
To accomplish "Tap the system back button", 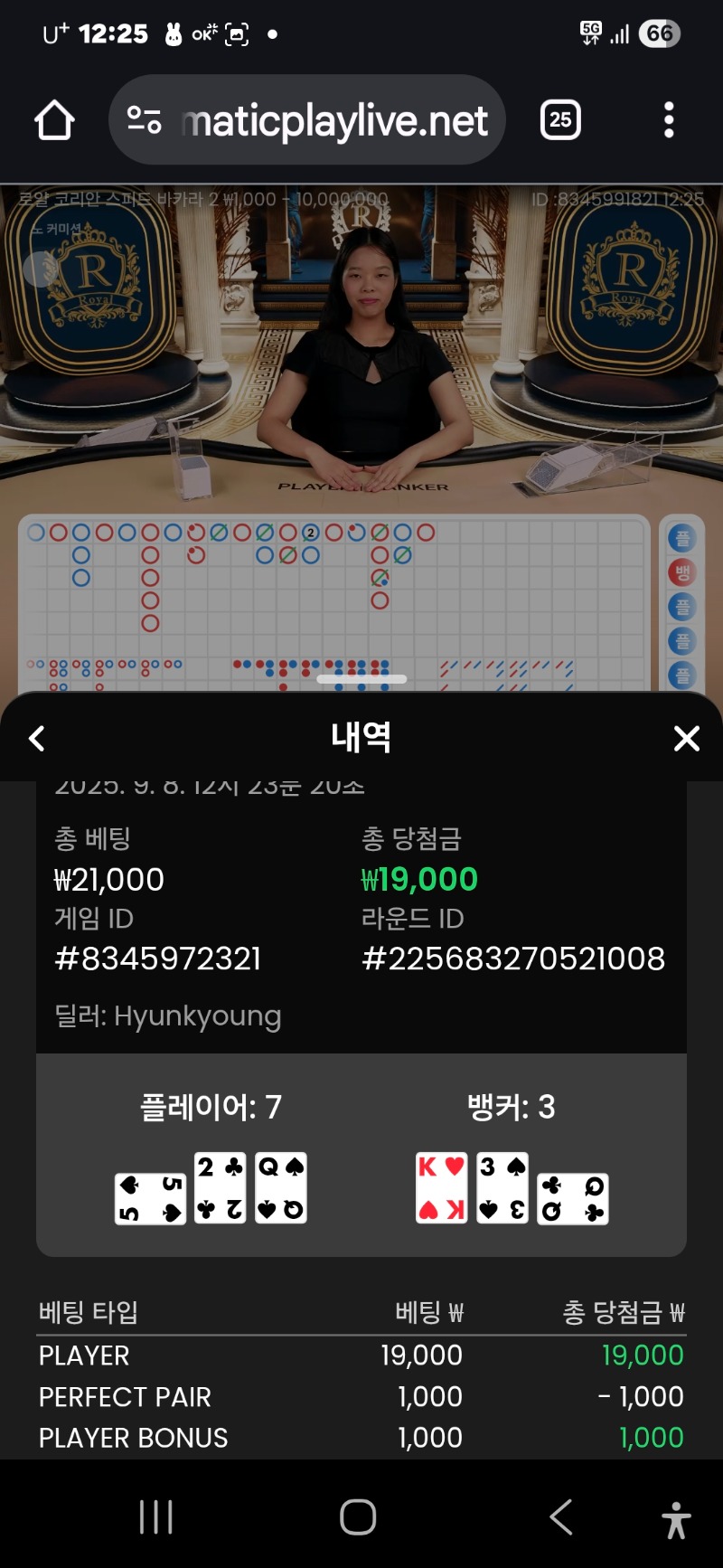I will click(x=561, y=1516).
